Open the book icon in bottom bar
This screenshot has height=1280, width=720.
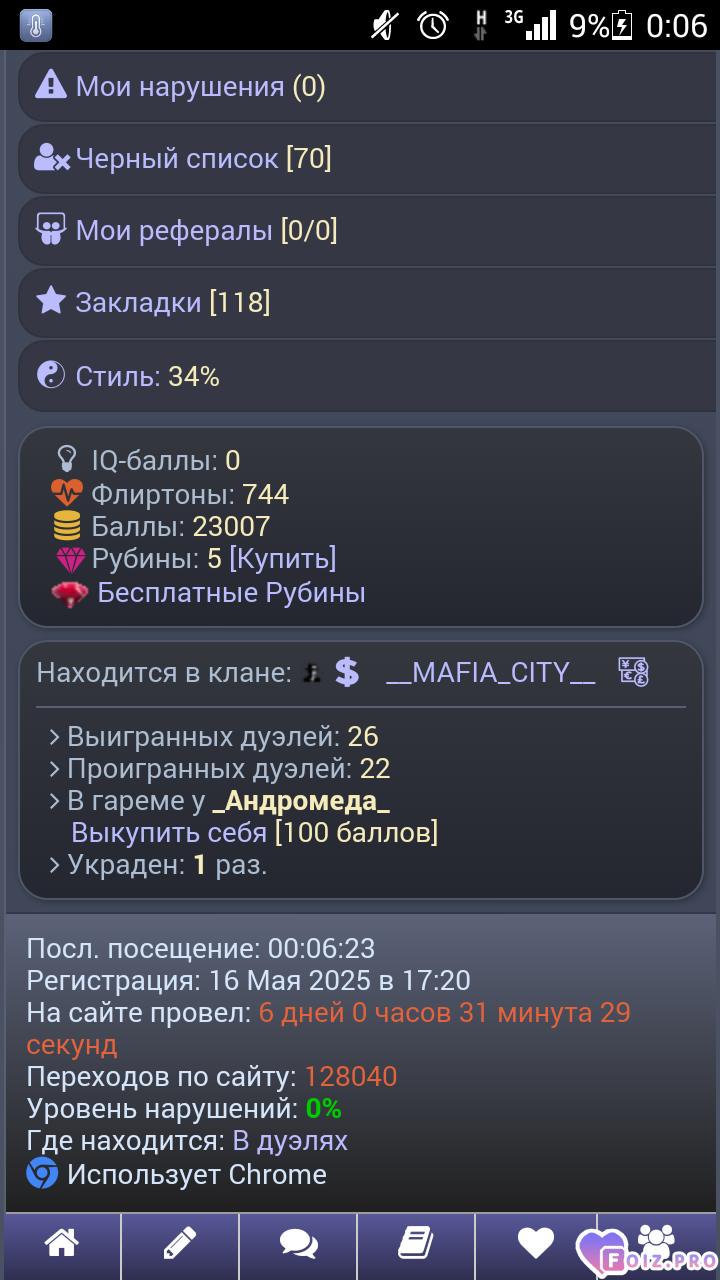[x=416, y=1244]
